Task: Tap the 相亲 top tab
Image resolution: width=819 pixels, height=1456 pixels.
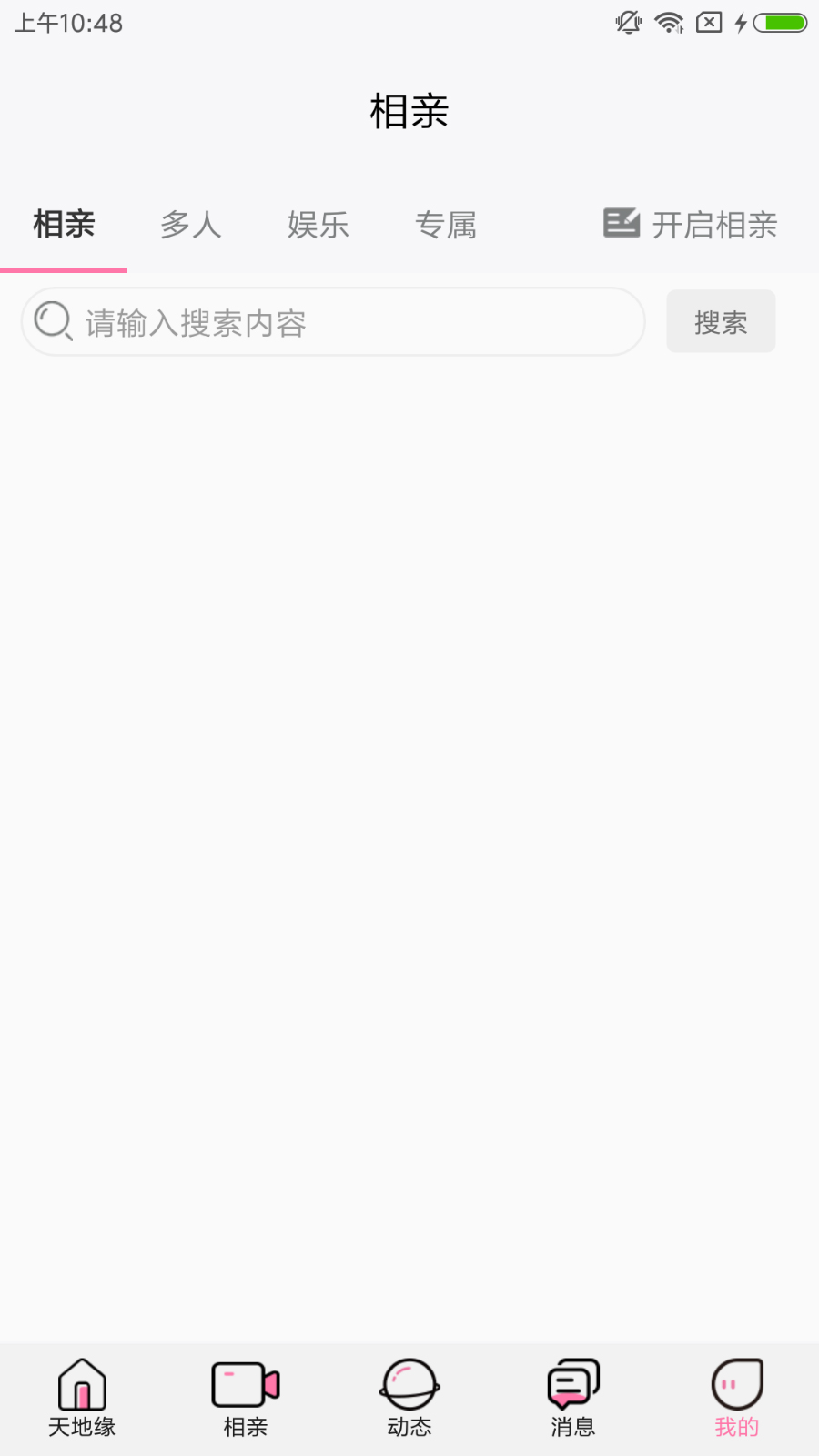Action: tap(64, 225)
